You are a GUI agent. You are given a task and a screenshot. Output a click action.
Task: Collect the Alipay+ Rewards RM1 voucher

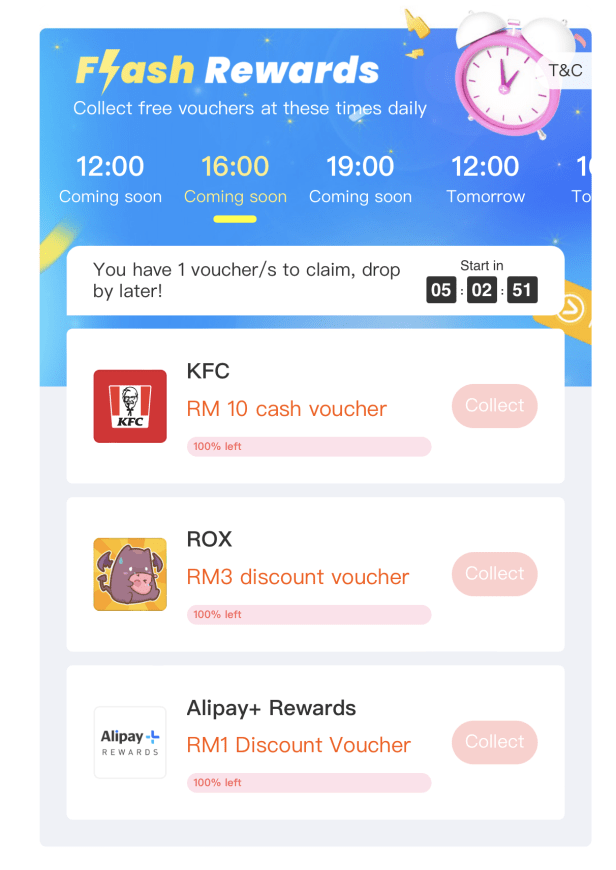tap(494, 742)
